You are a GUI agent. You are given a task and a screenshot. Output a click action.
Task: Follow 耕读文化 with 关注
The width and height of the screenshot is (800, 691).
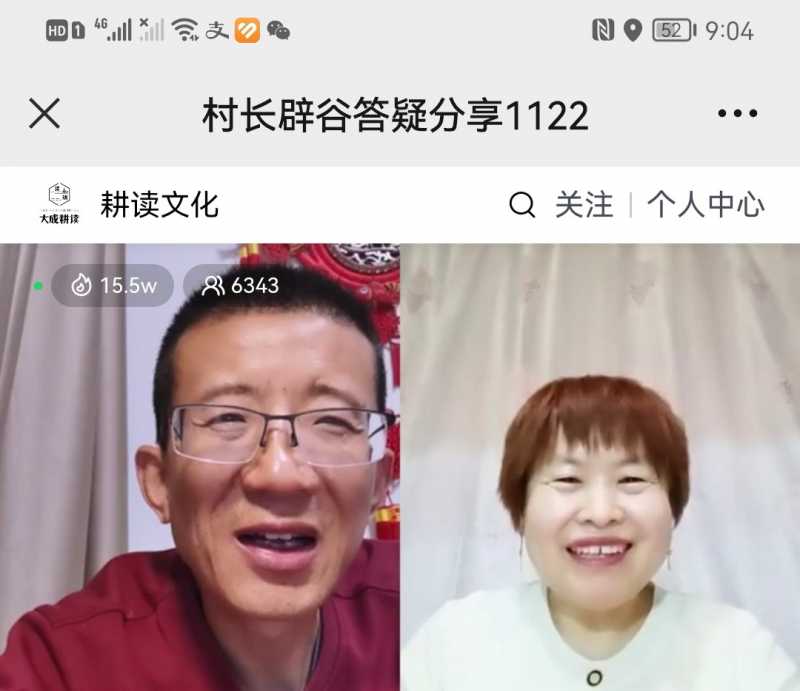click(x=584, y=206)
